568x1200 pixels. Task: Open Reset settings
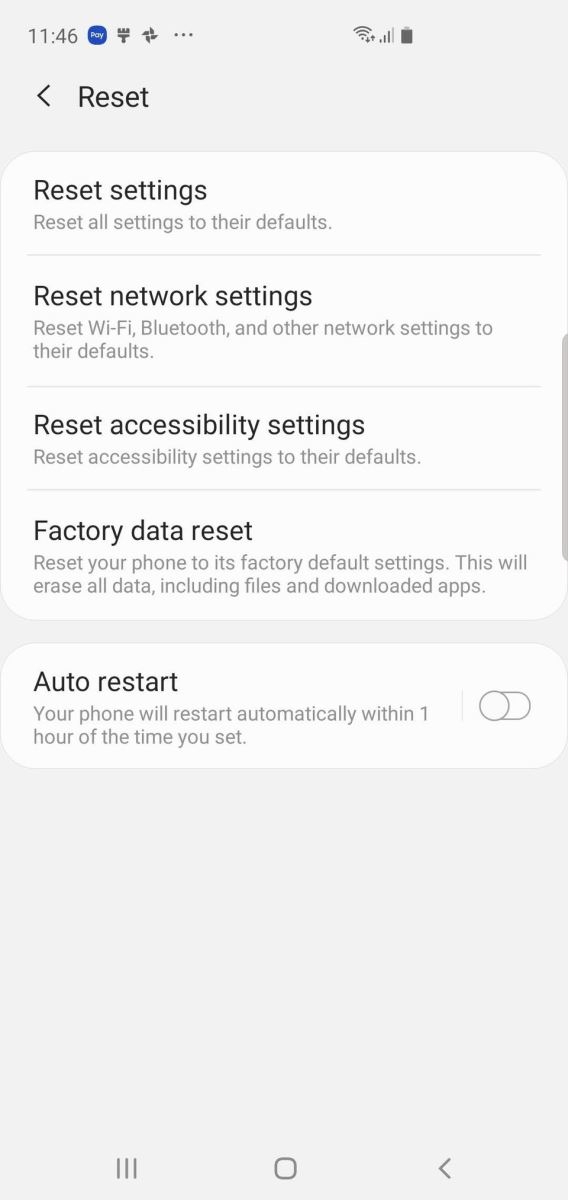[284, 204]
